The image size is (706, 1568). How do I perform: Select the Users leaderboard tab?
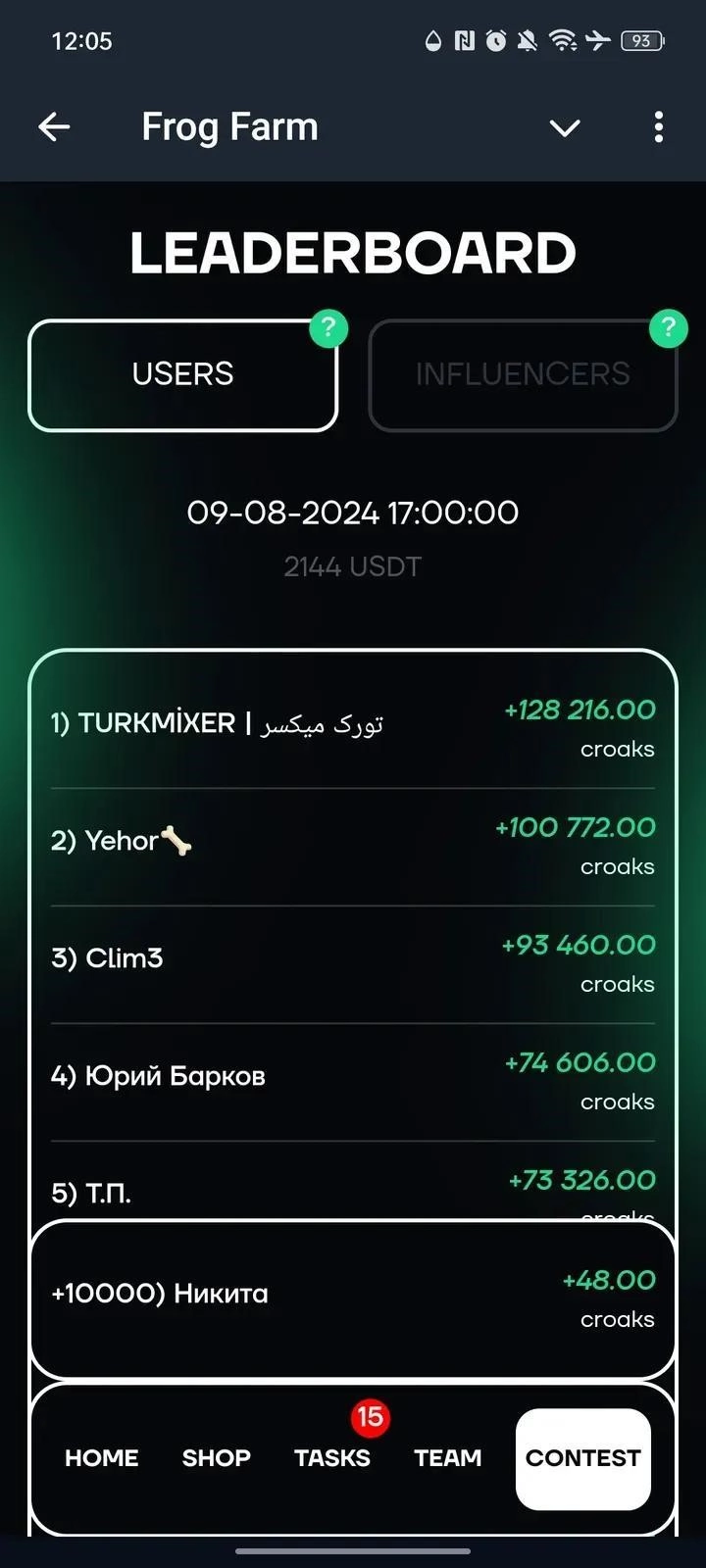[x=182, y=374]
